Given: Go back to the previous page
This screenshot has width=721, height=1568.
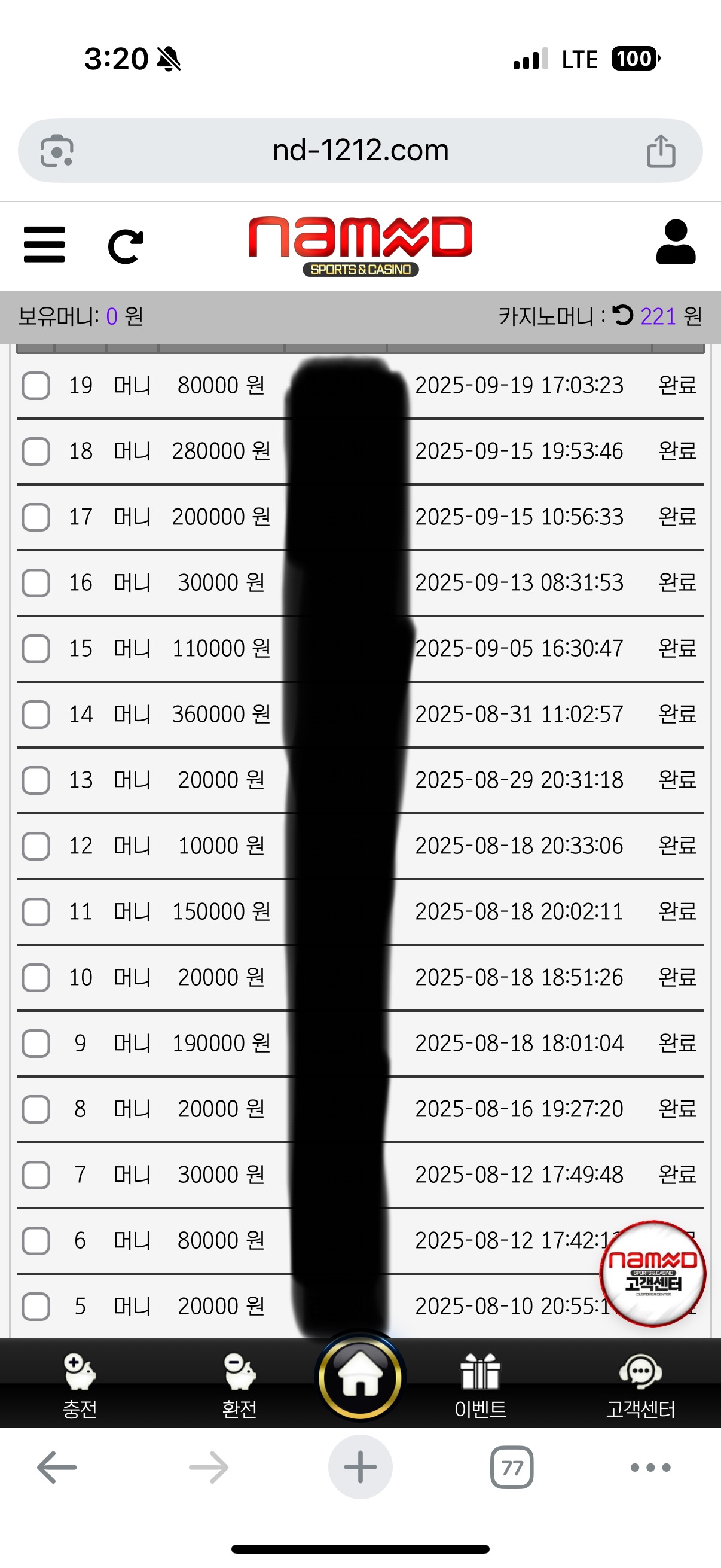Looking at the screenshot, I should tap(57, 1468).
